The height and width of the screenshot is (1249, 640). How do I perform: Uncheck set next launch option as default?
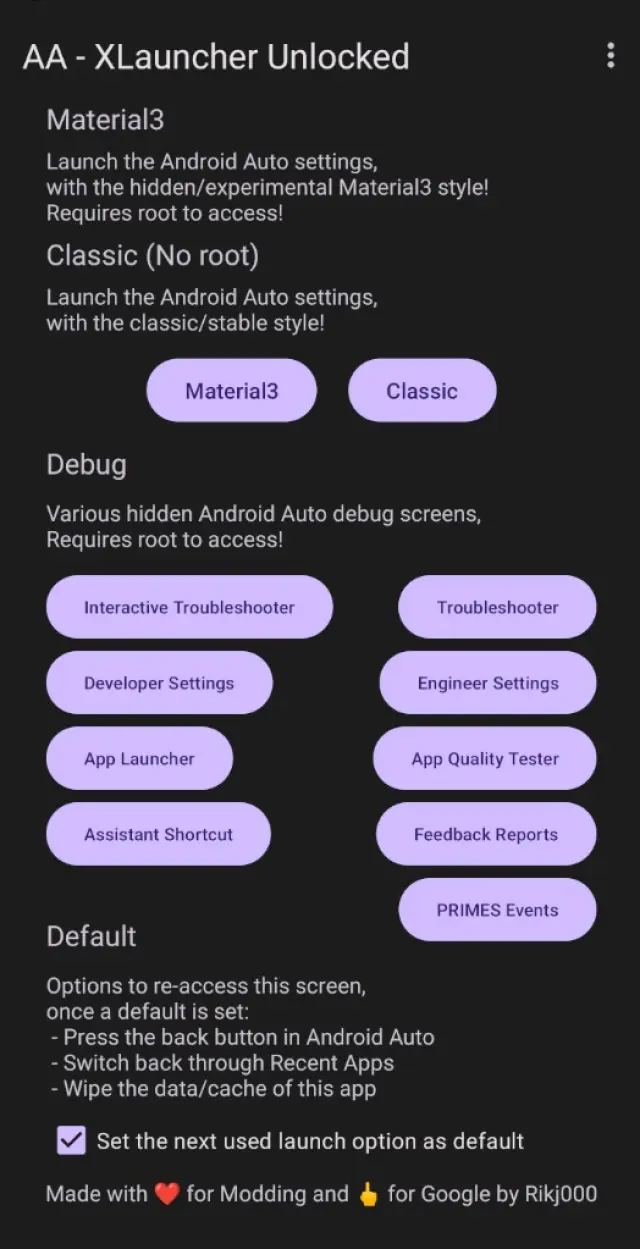coord(72,1141)
